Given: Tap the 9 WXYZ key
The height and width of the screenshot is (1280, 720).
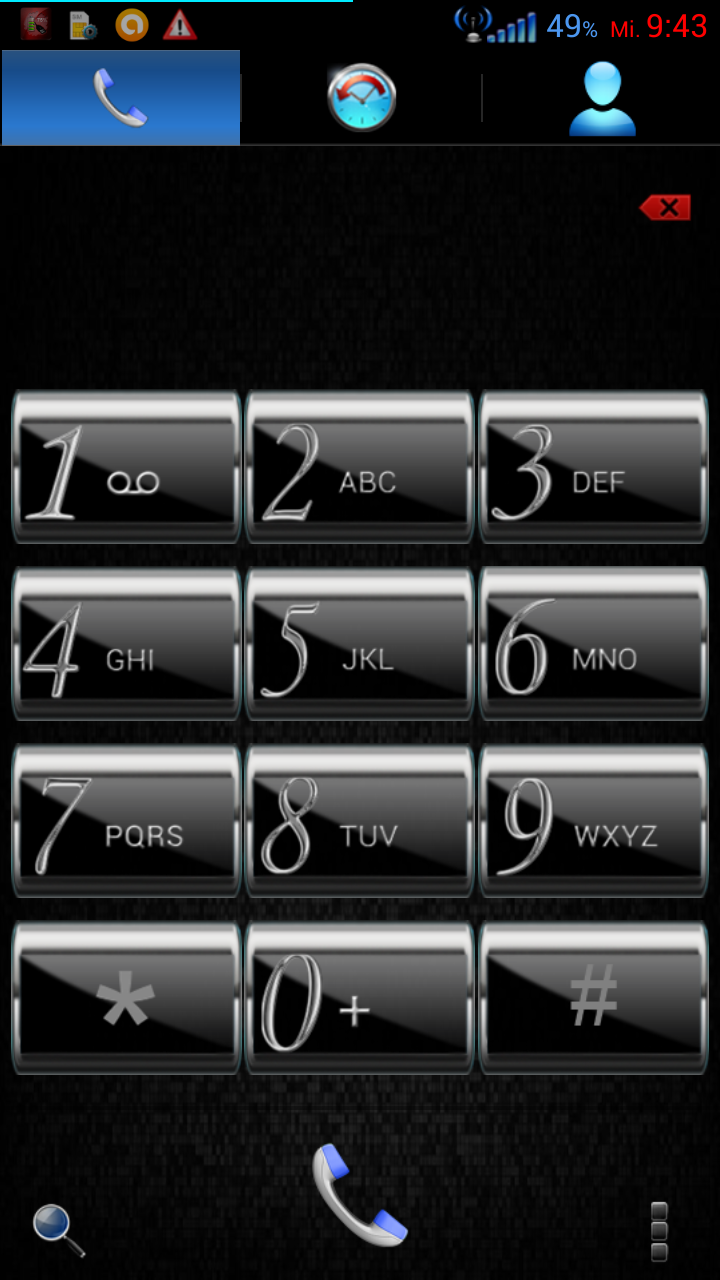Looking at the screenshot, I should pos(594,821).
